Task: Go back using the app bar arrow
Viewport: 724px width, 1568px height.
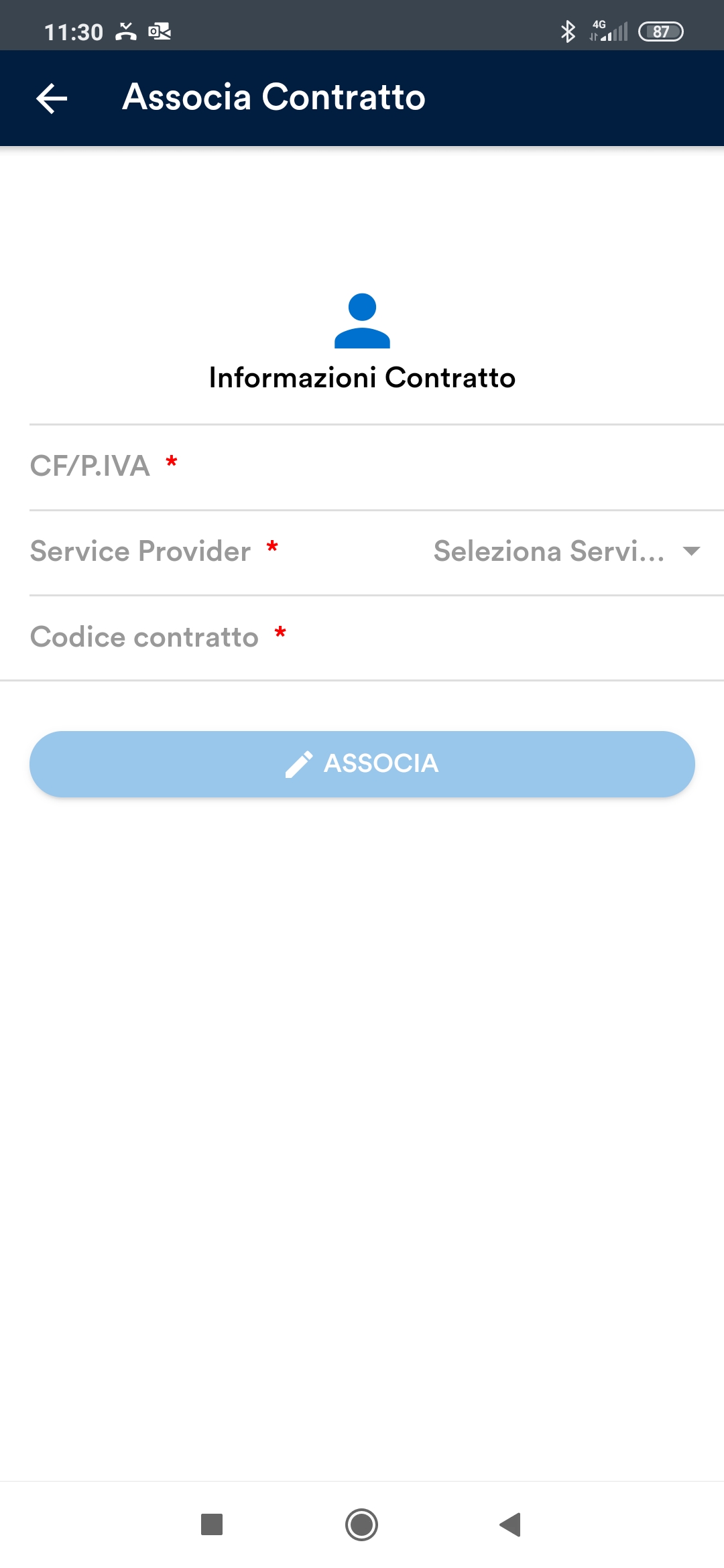Action: tap(52, 99)
